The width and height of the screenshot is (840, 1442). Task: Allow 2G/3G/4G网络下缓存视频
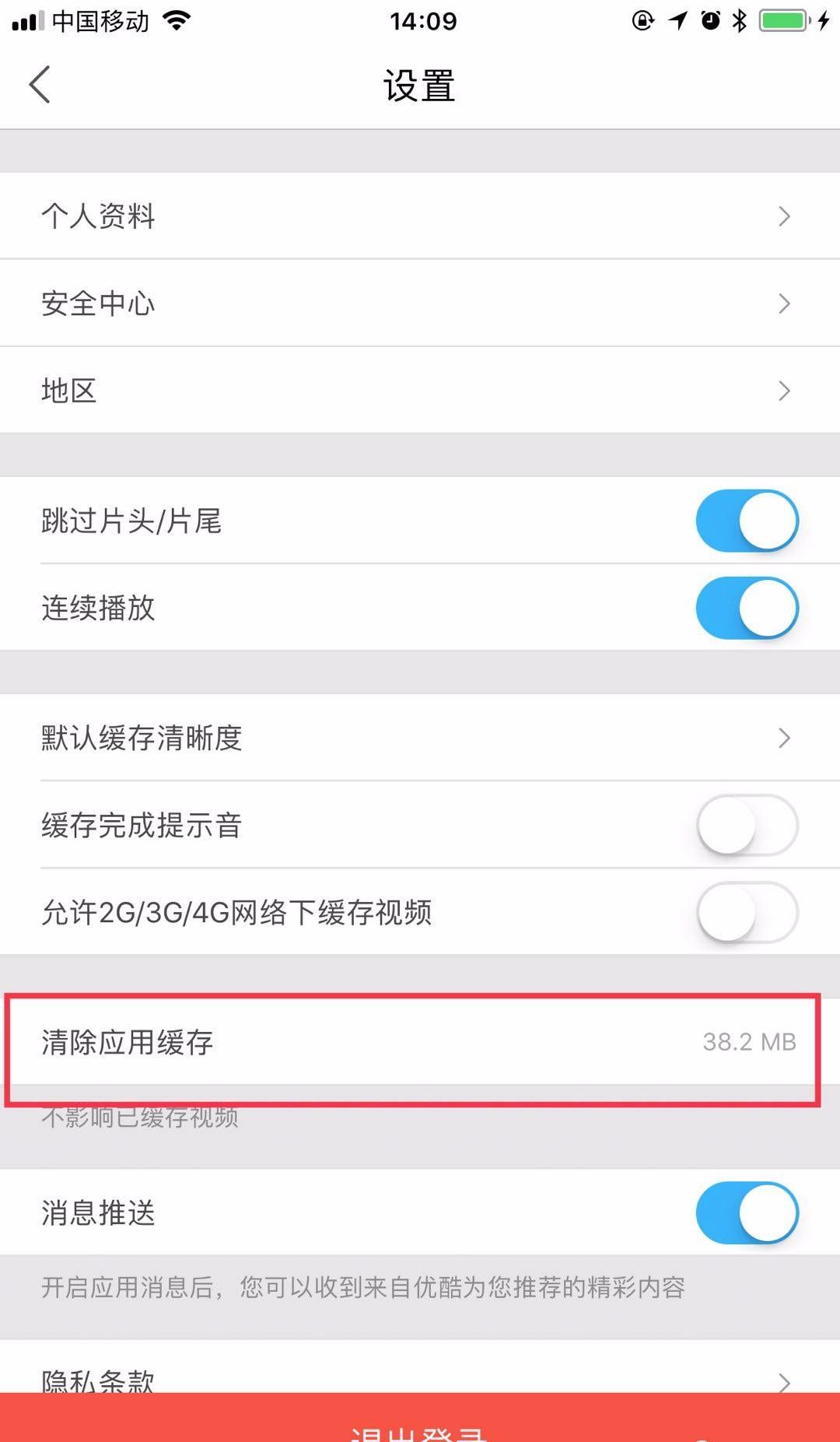[x=747, y=912]
